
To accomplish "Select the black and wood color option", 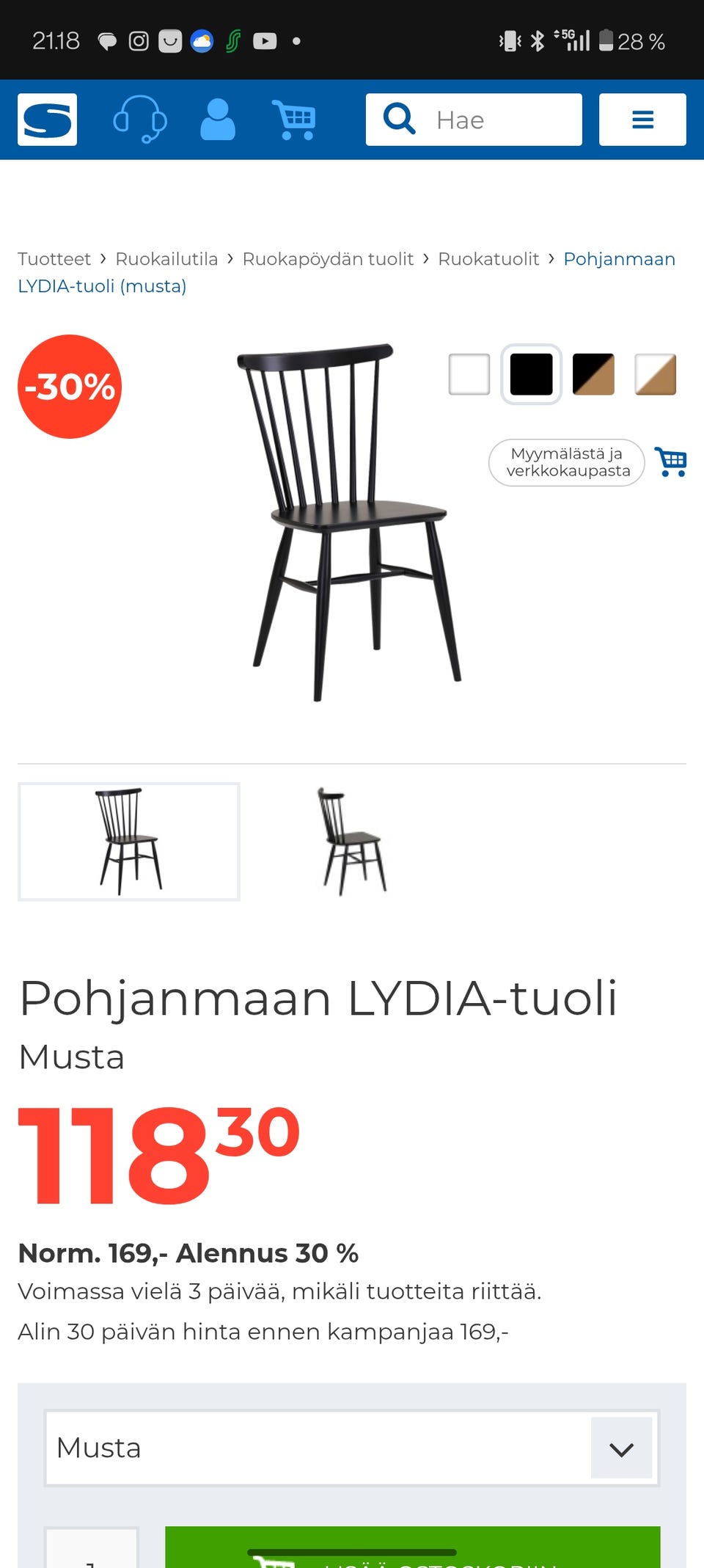I will pos(593,374).
